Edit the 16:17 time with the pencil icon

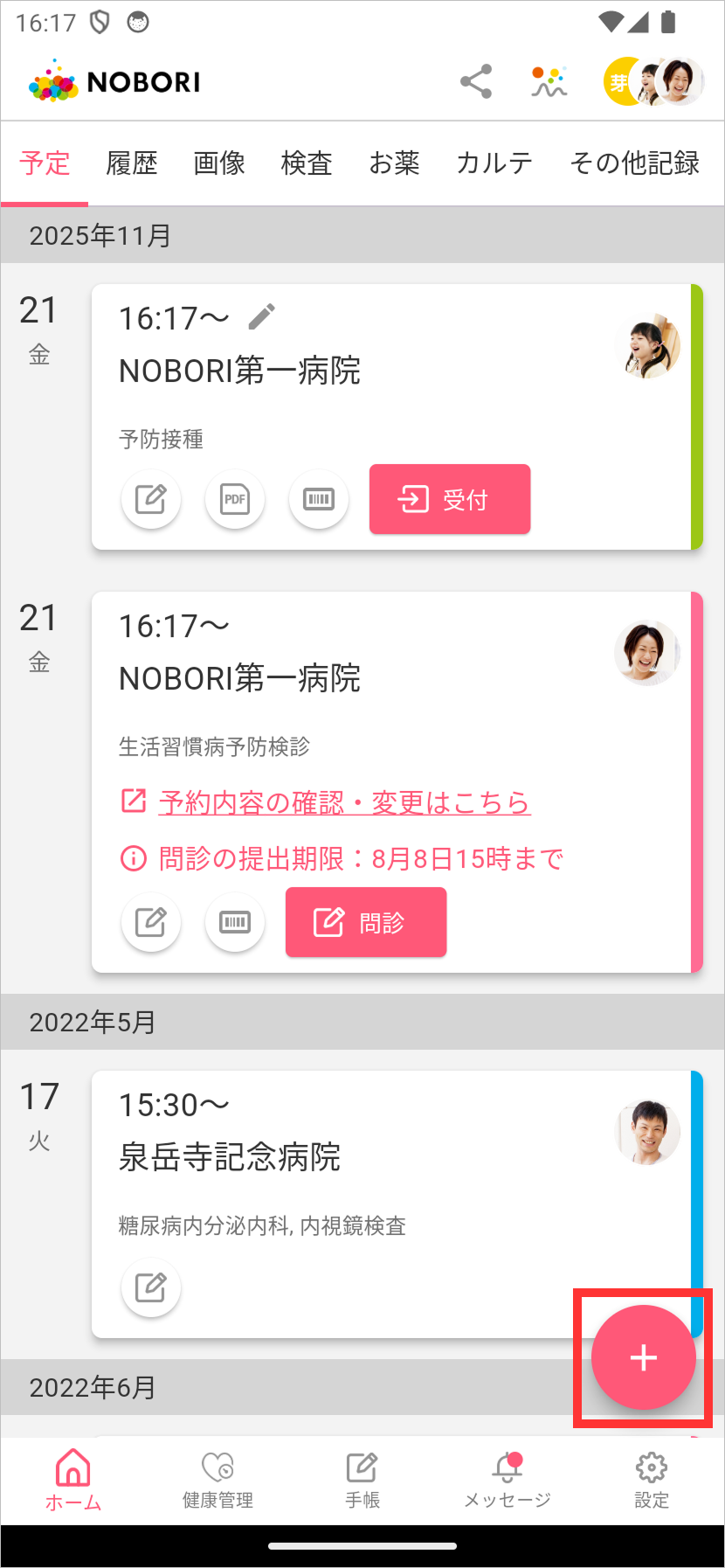point(262,316)
